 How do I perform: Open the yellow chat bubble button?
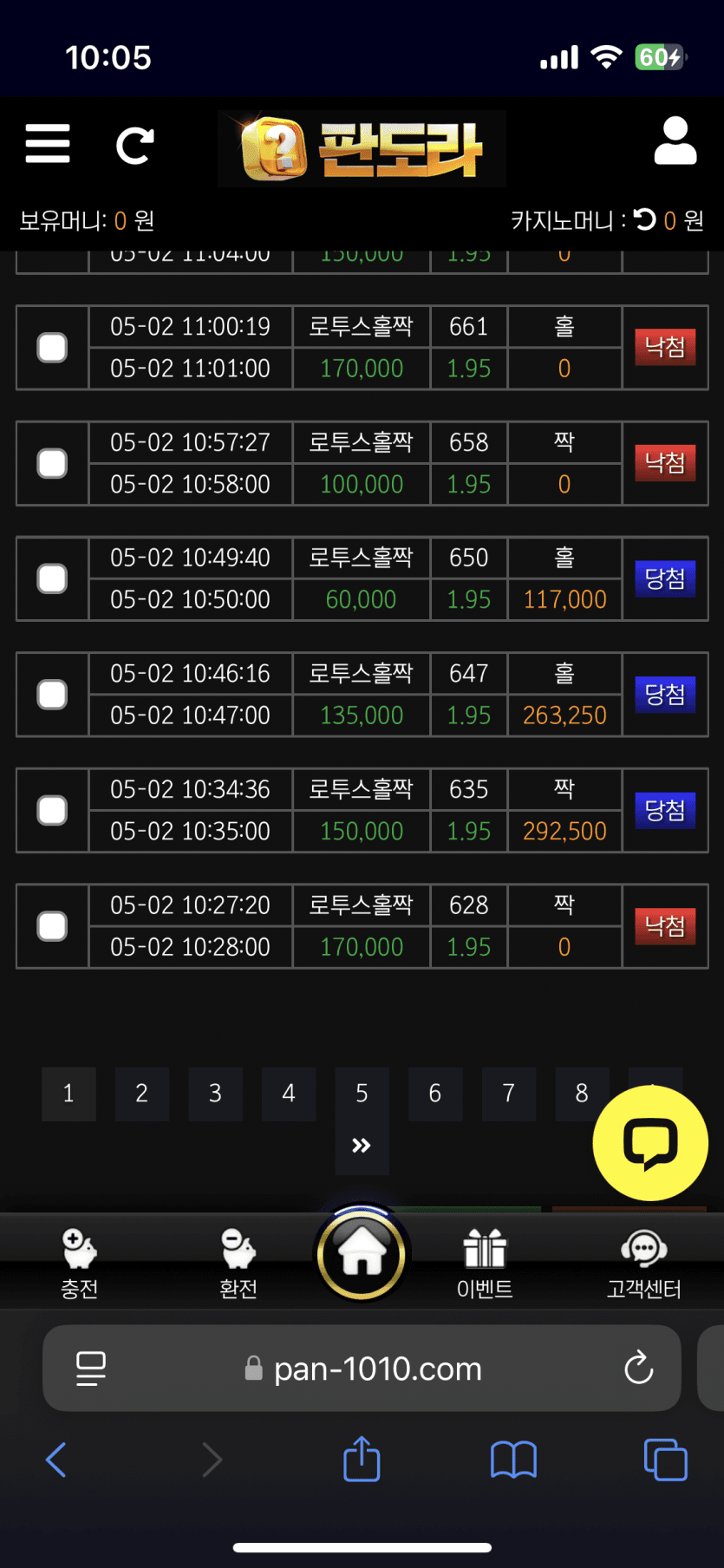pyautogui.click(x=650, y=1143)
